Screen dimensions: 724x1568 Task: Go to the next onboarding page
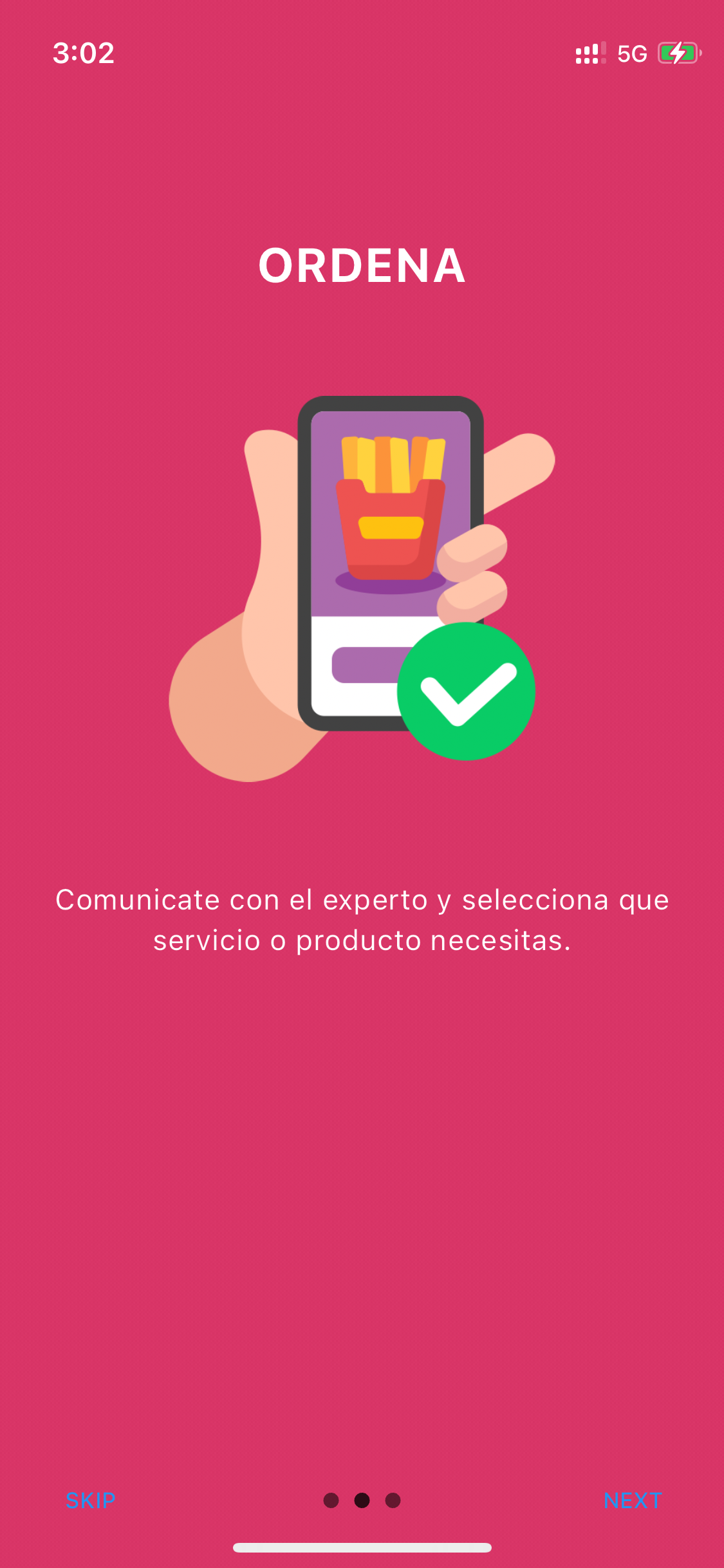tap(632, 1500)
